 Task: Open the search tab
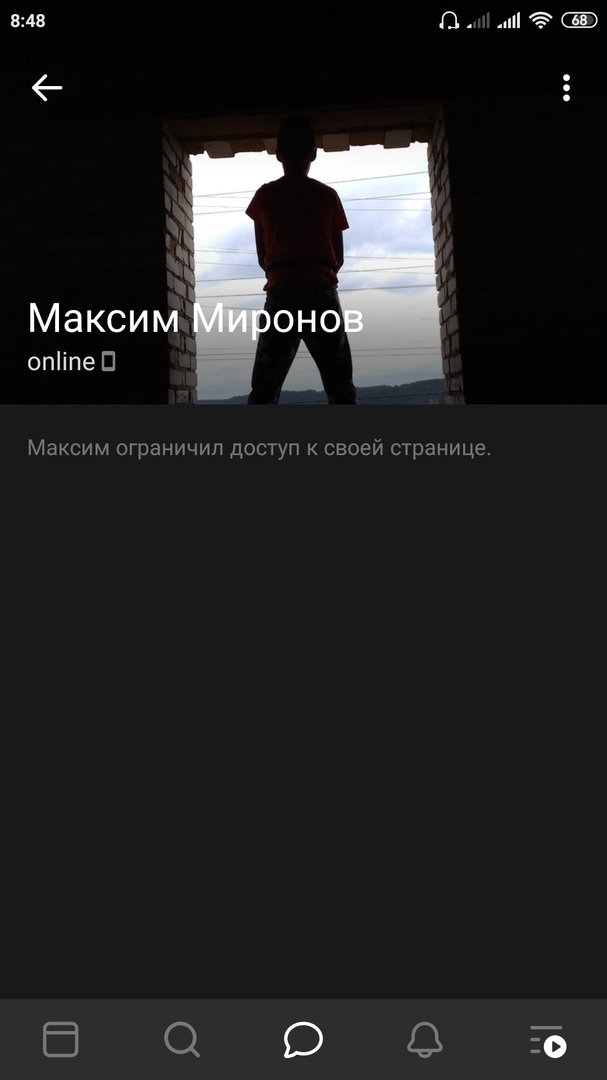182,1040
